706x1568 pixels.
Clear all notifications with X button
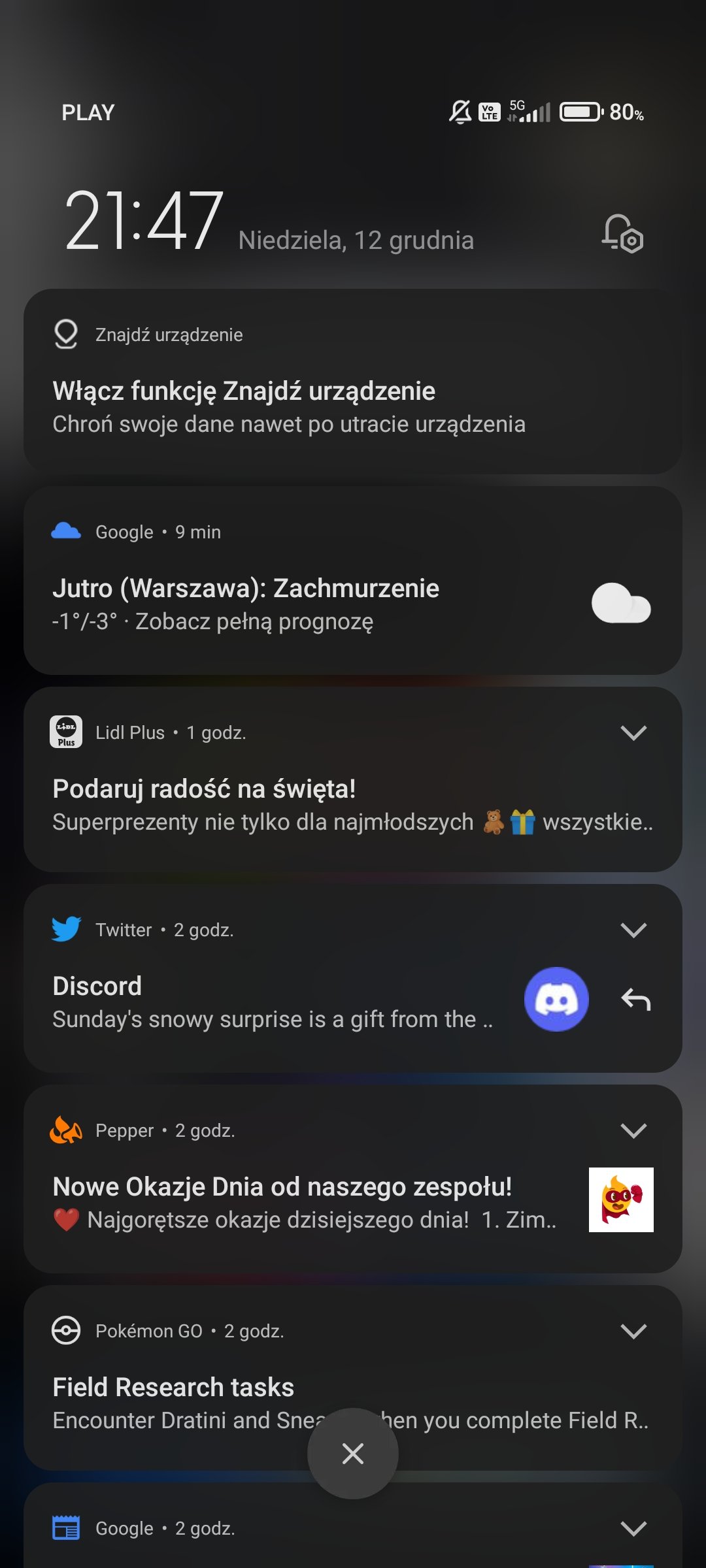point(353,1454)
